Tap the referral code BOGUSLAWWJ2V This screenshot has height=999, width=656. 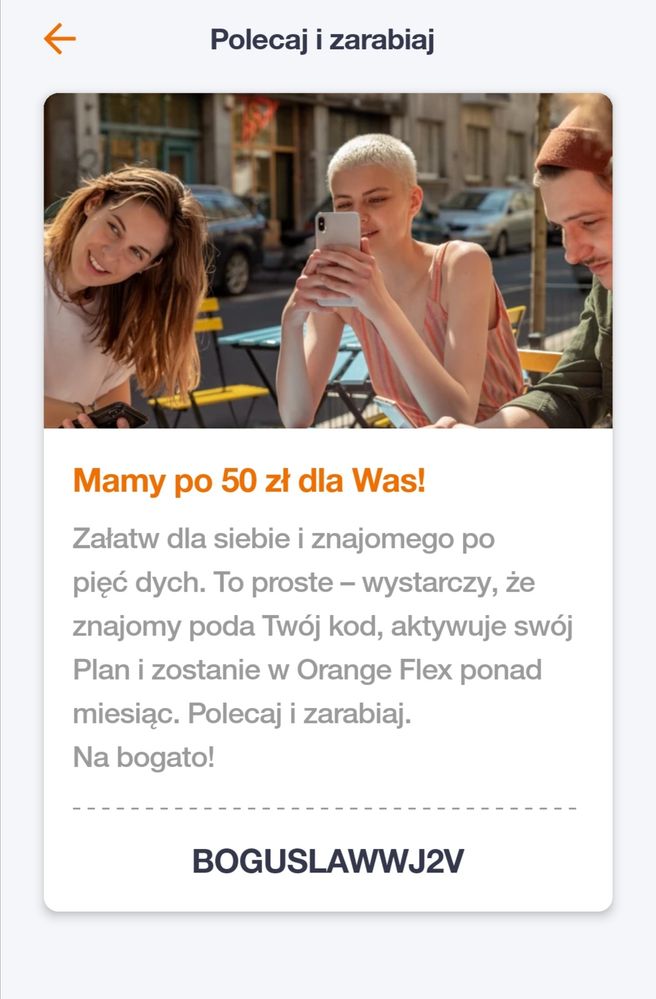tap(328, 861)
